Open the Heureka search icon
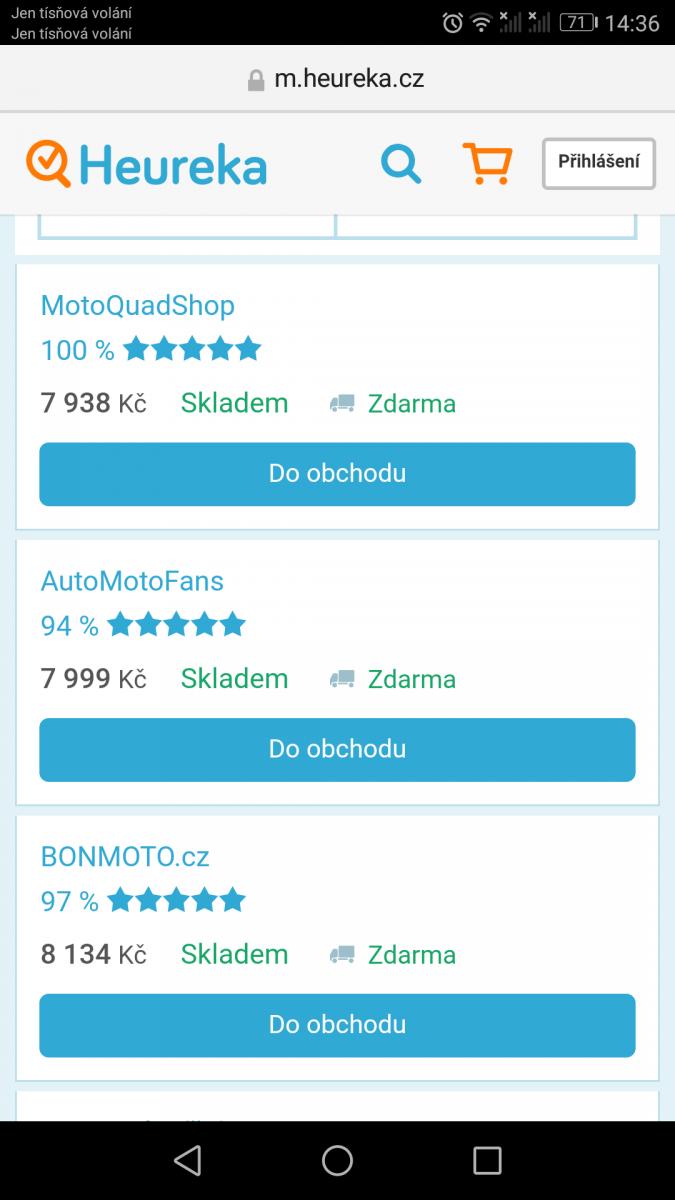This screenshot has height=1200, width=675. click(401, 163)
